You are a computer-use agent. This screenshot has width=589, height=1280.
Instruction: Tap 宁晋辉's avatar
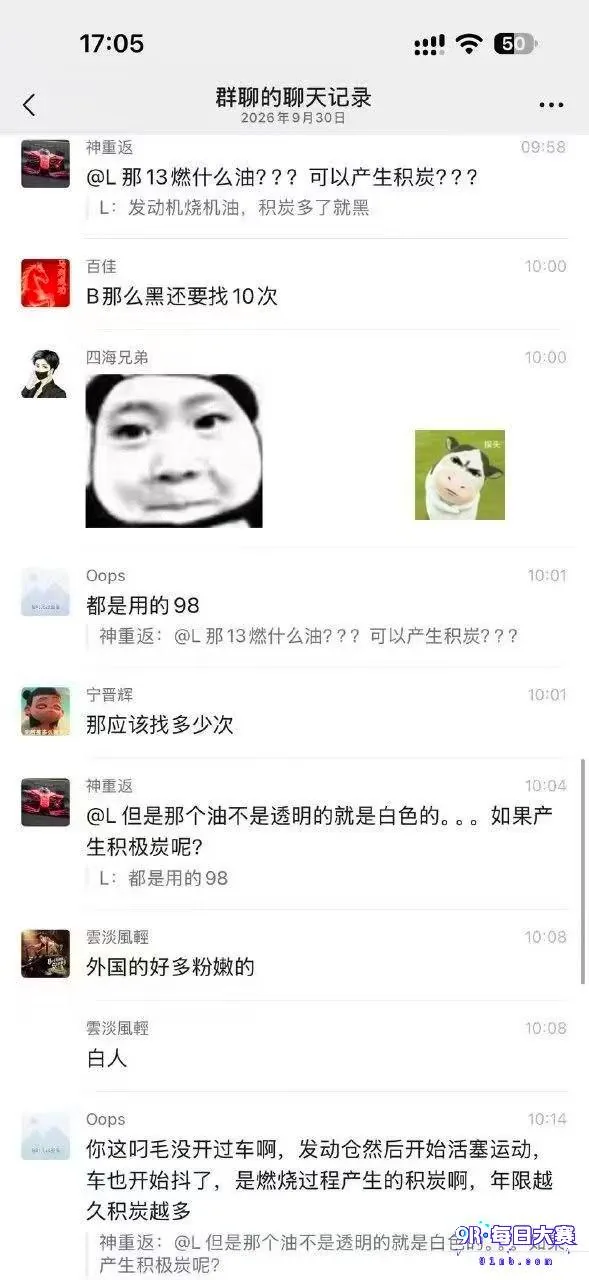(x=46, y=711)
